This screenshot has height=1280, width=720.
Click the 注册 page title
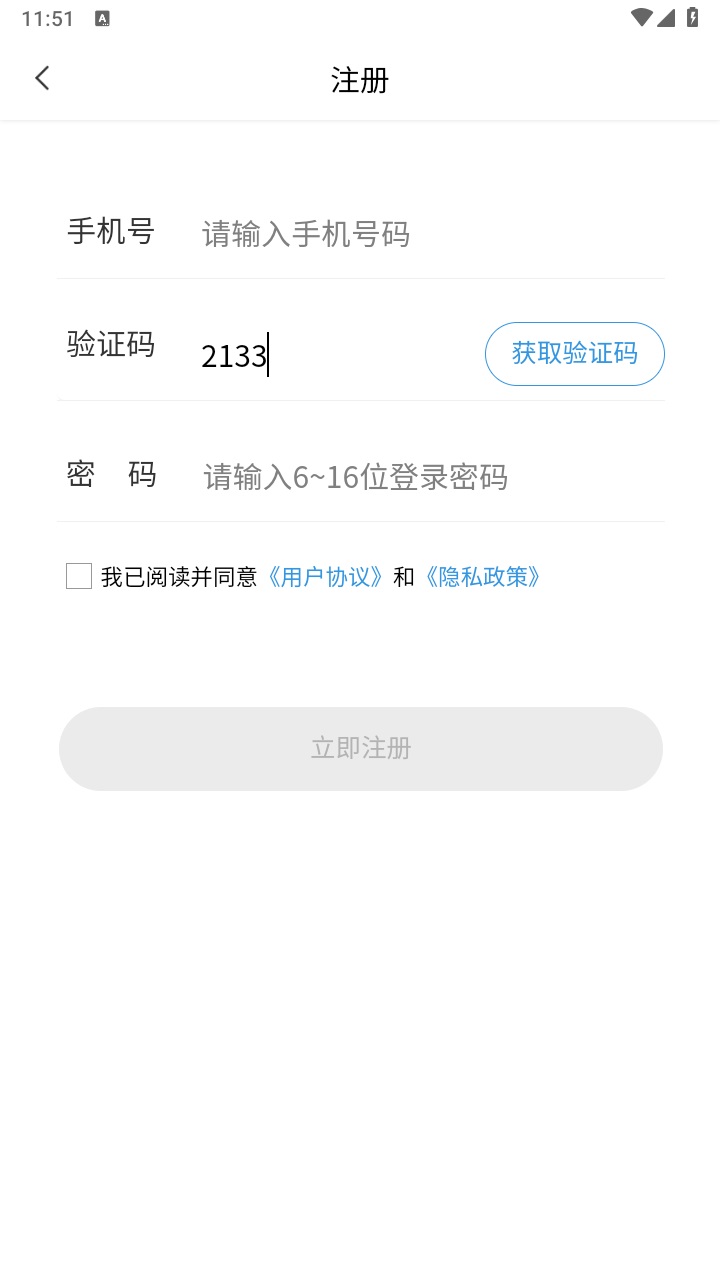coord(360,80)
